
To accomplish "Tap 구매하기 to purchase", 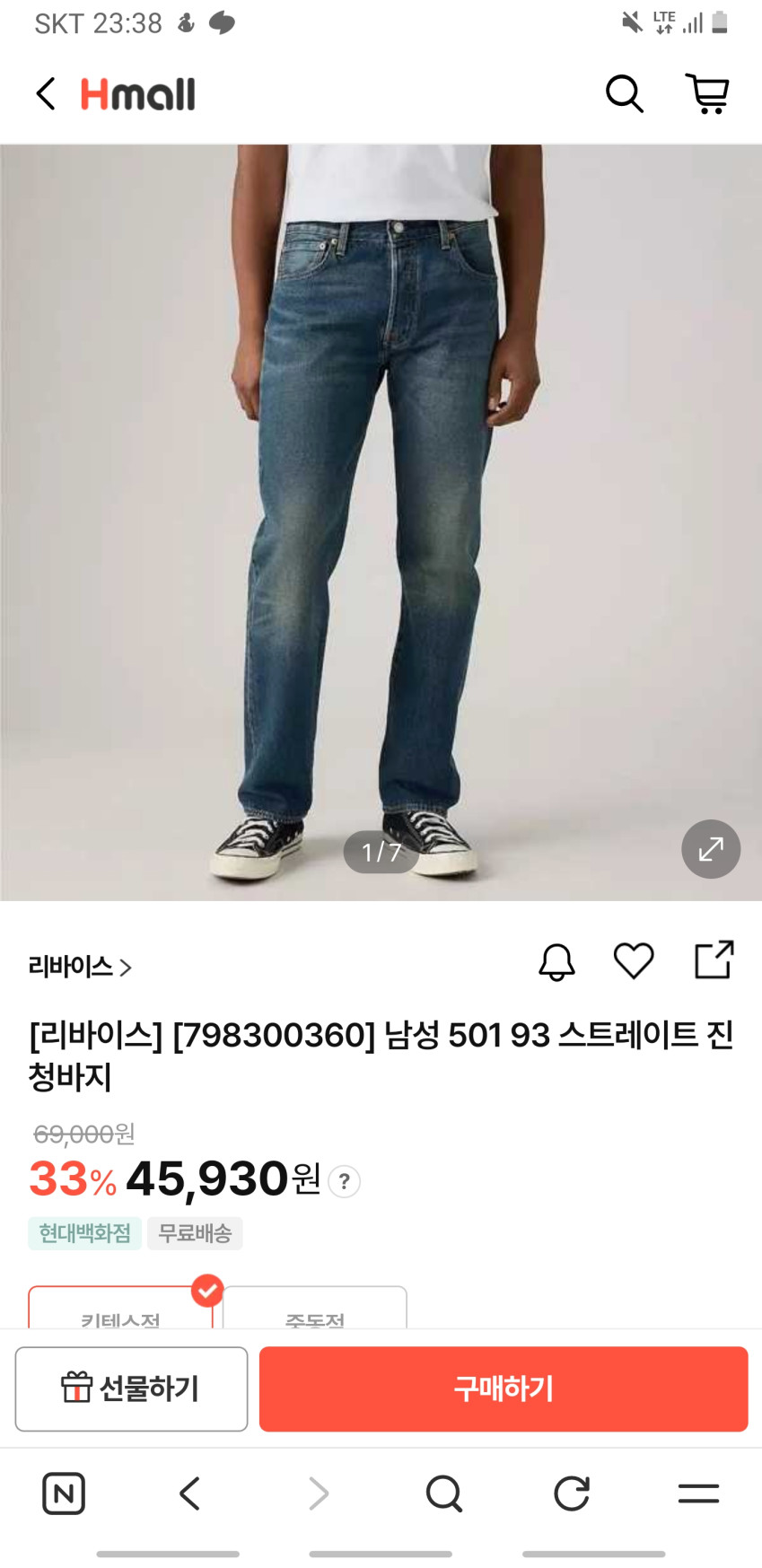I will [x=504, y=1388].
